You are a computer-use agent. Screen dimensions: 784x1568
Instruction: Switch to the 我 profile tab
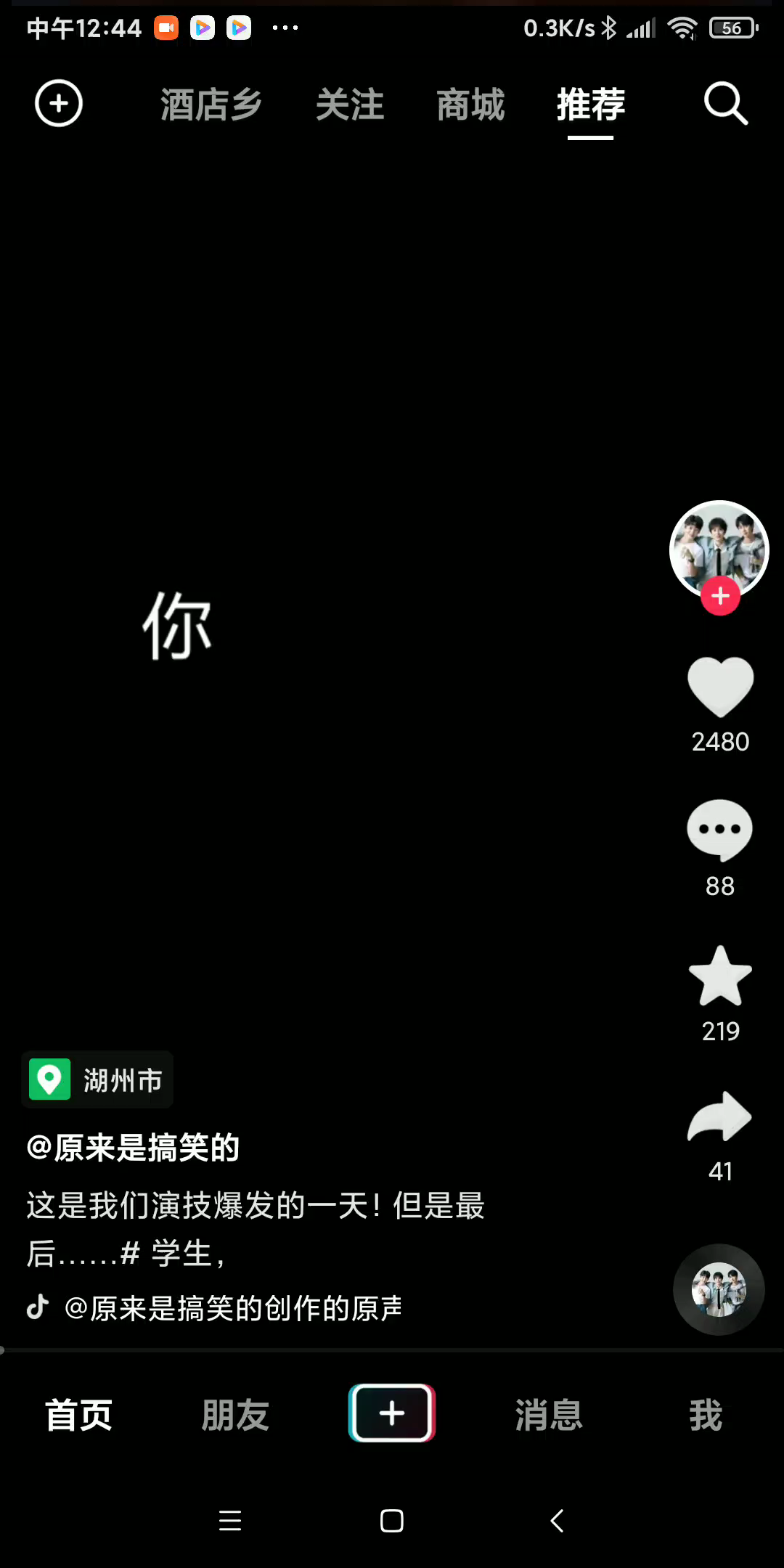pyautogui.click(x=706, y=1415)
